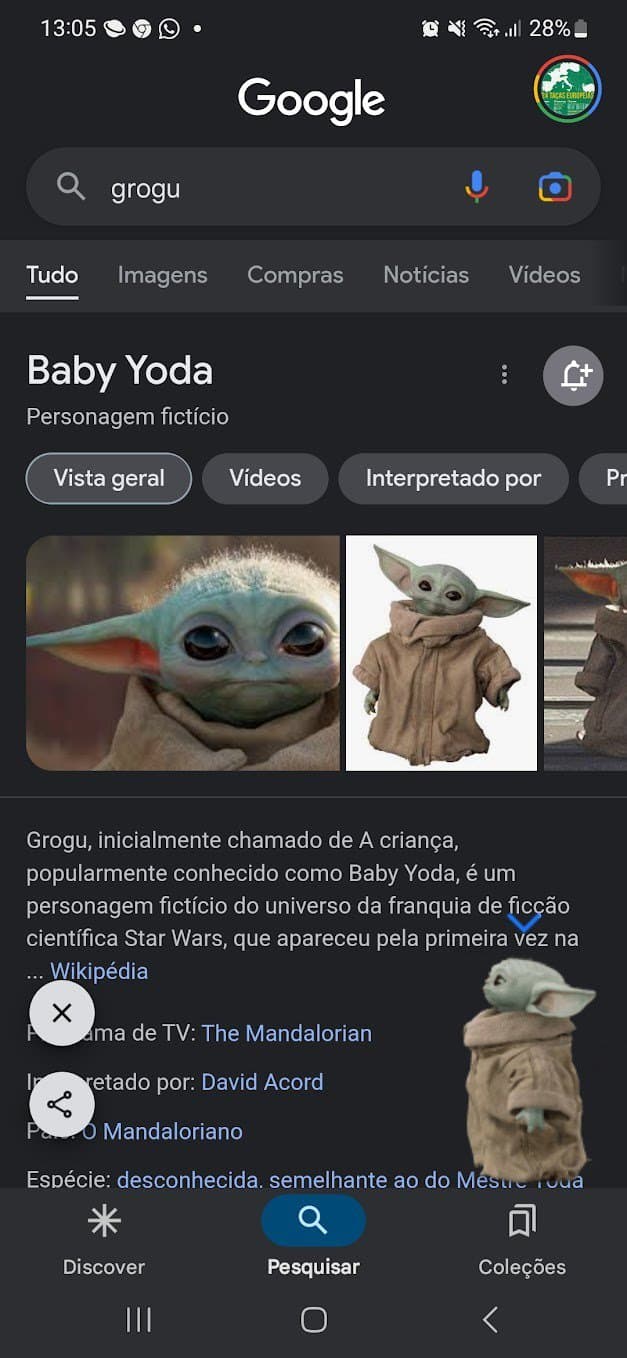Screen dimensions: 627x1358
Task: Switch to the Compras tab
Action: click(295, 275)
